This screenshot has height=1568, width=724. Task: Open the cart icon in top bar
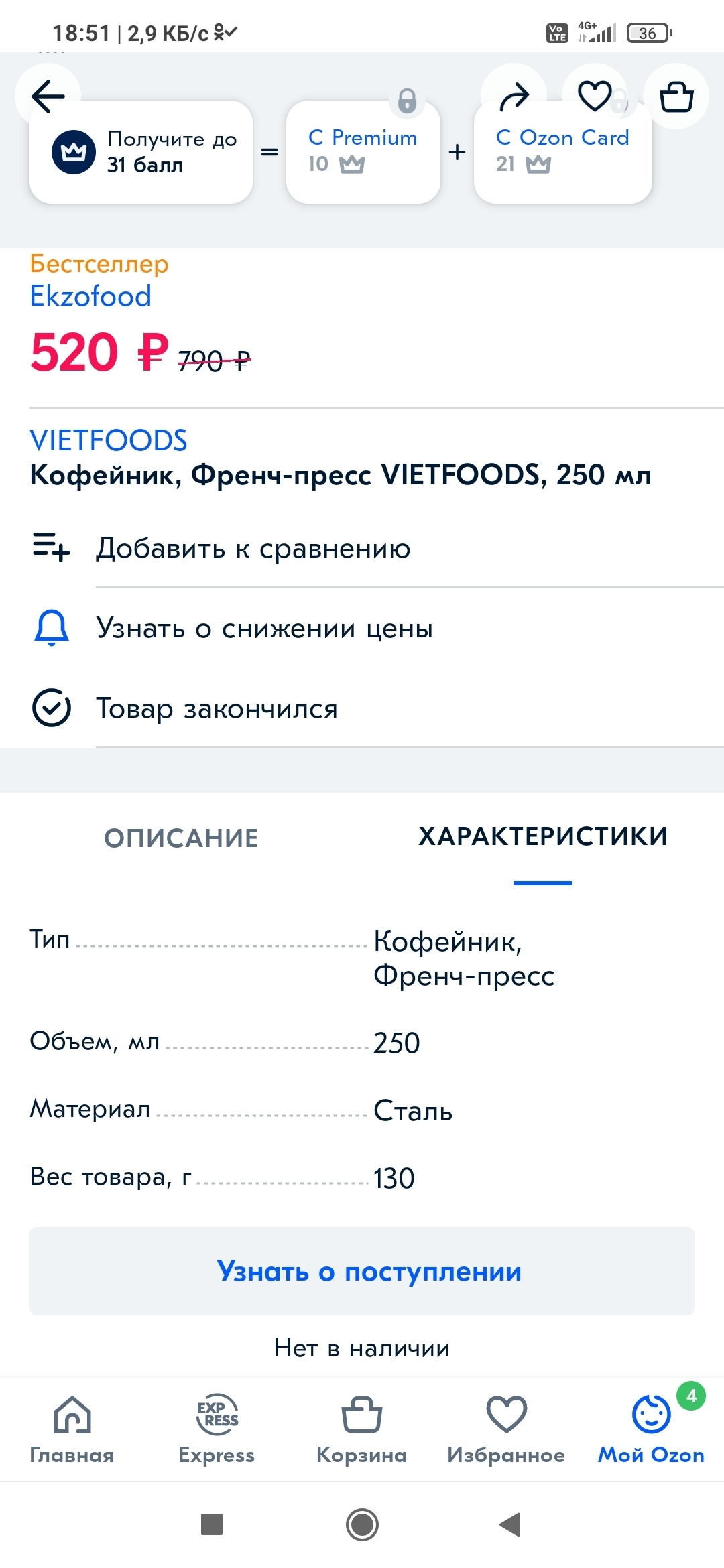click(676, 96)
